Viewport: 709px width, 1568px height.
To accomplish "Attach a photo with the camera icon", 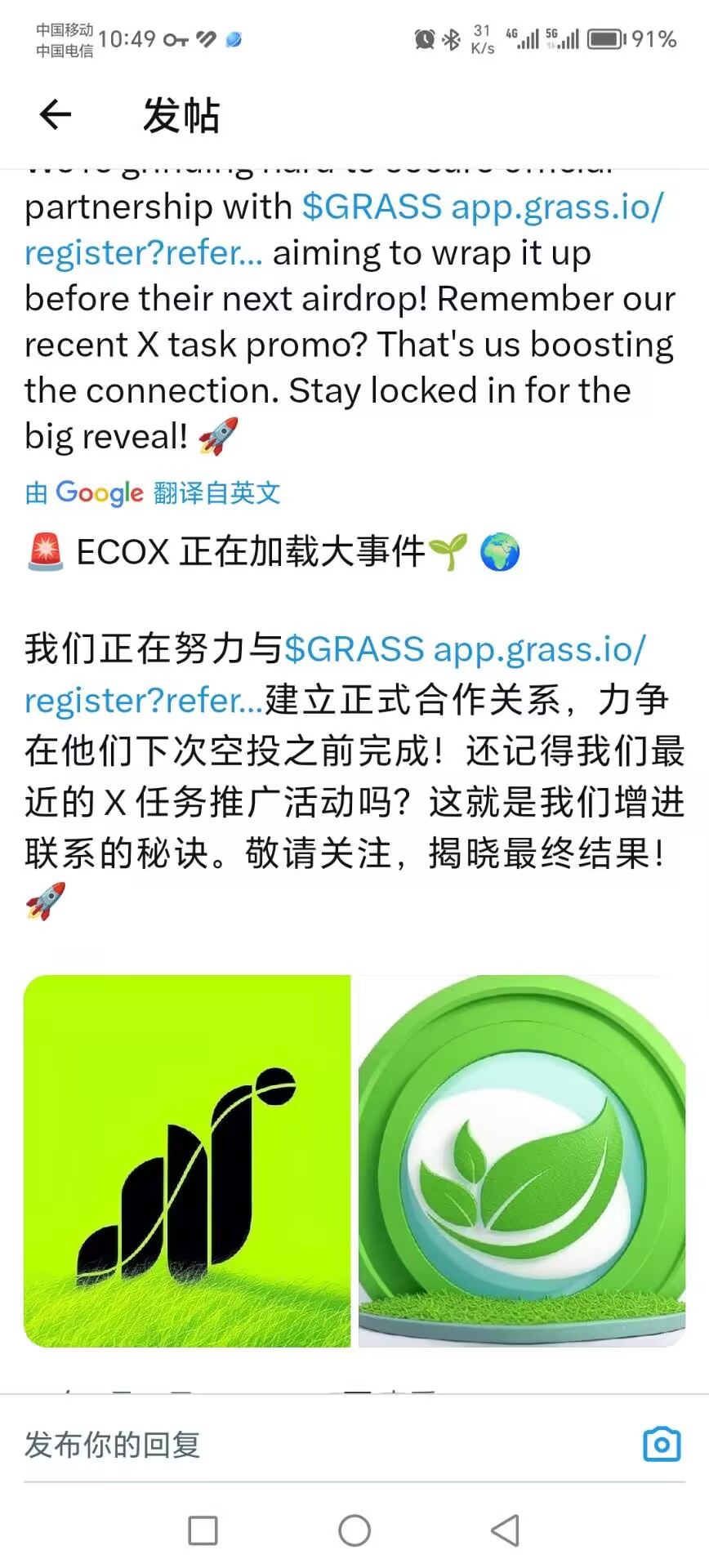I will pos(662,1445).
